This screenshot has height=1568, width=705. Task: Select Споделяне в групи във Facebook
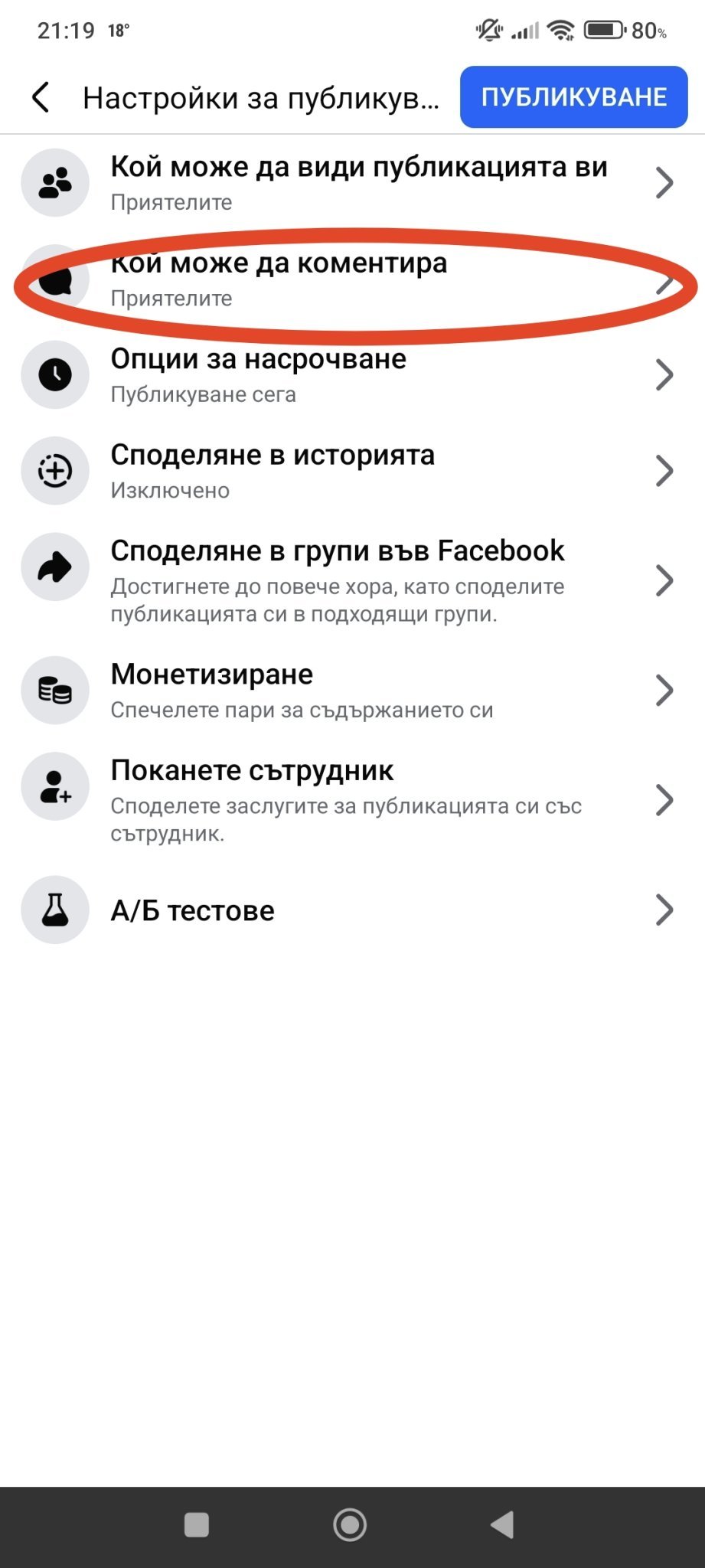(x=352, y=580)
